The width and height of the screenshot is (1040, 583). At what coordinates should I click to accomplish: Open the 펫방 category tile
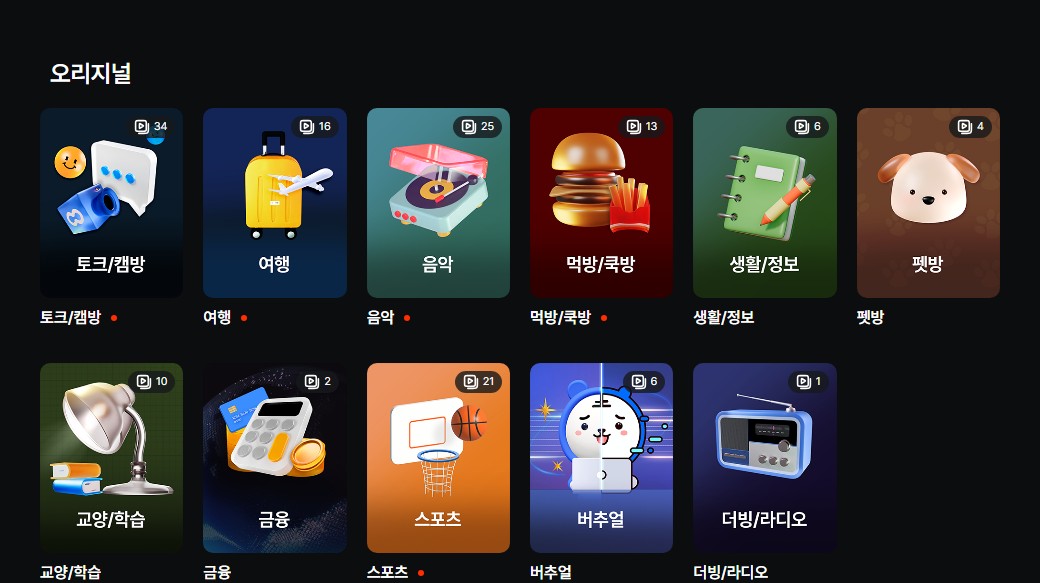pyautogui.click(x=928, y=203)
